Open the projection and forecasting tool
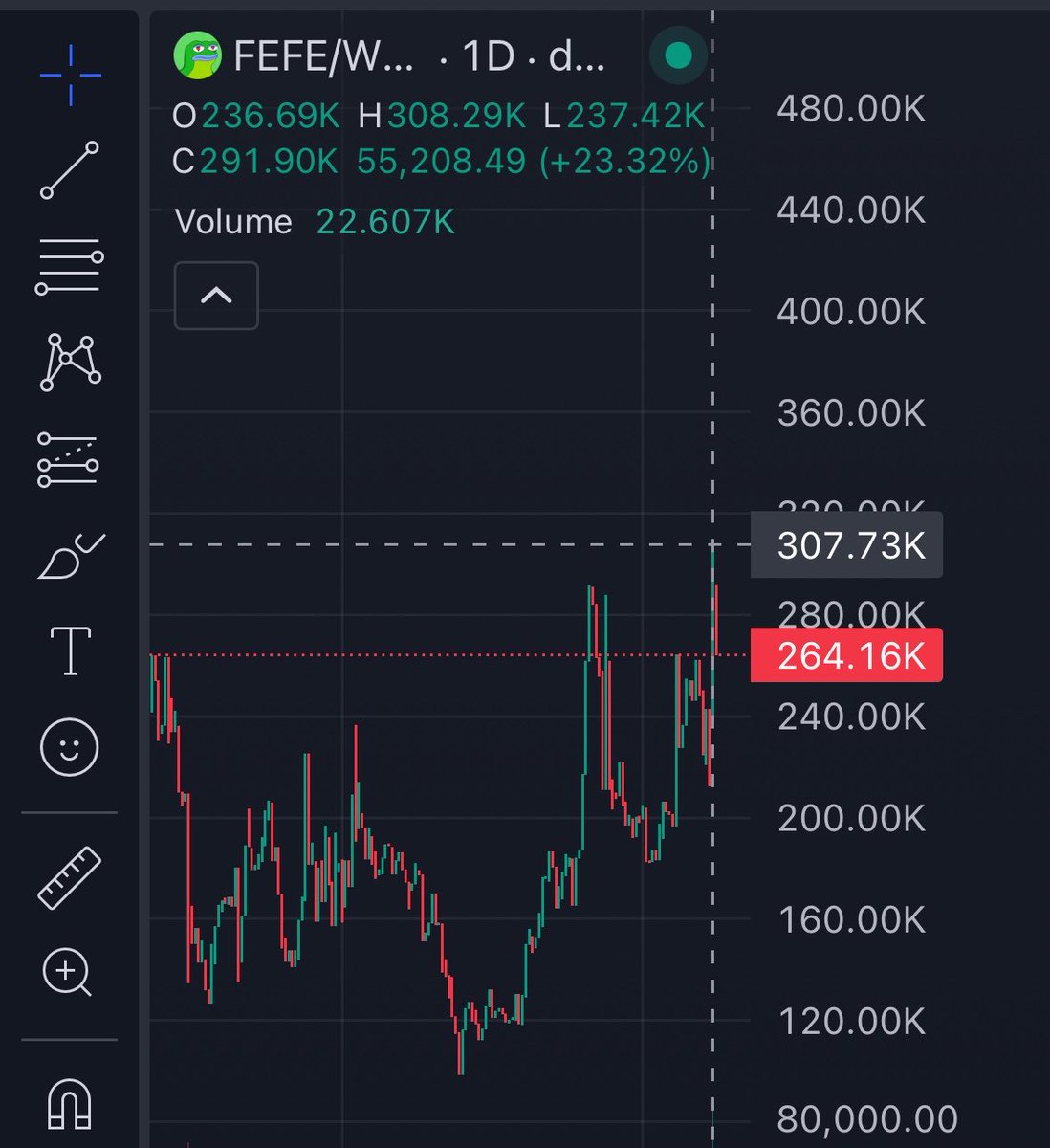Viewport: 1050px width, 1148px height. (70, 458)
